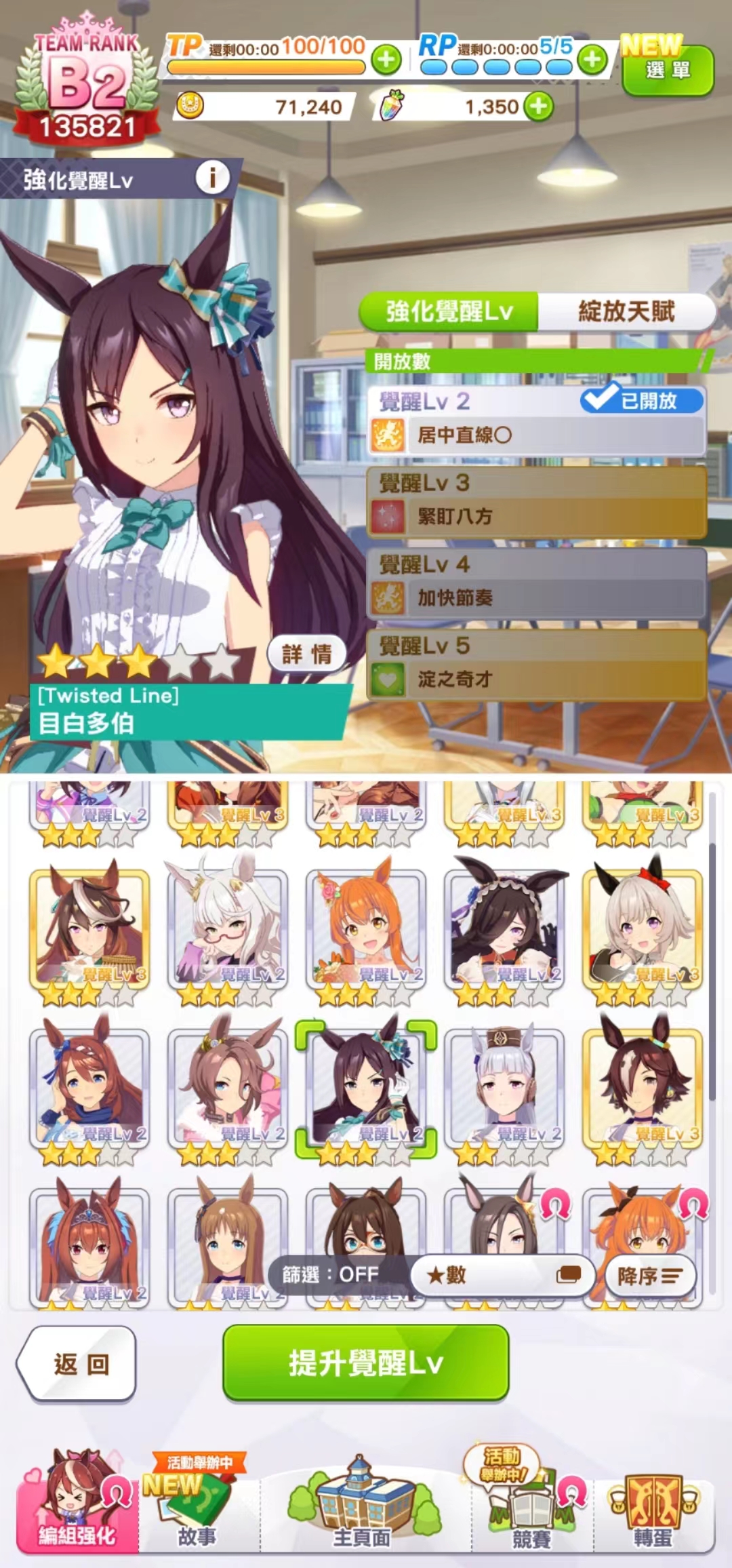Image resolution: width=732 pixels, height=1568 pixels.
Task: Open the 選單 menu button
Action: pyautogui.click(x=668, y=70)
